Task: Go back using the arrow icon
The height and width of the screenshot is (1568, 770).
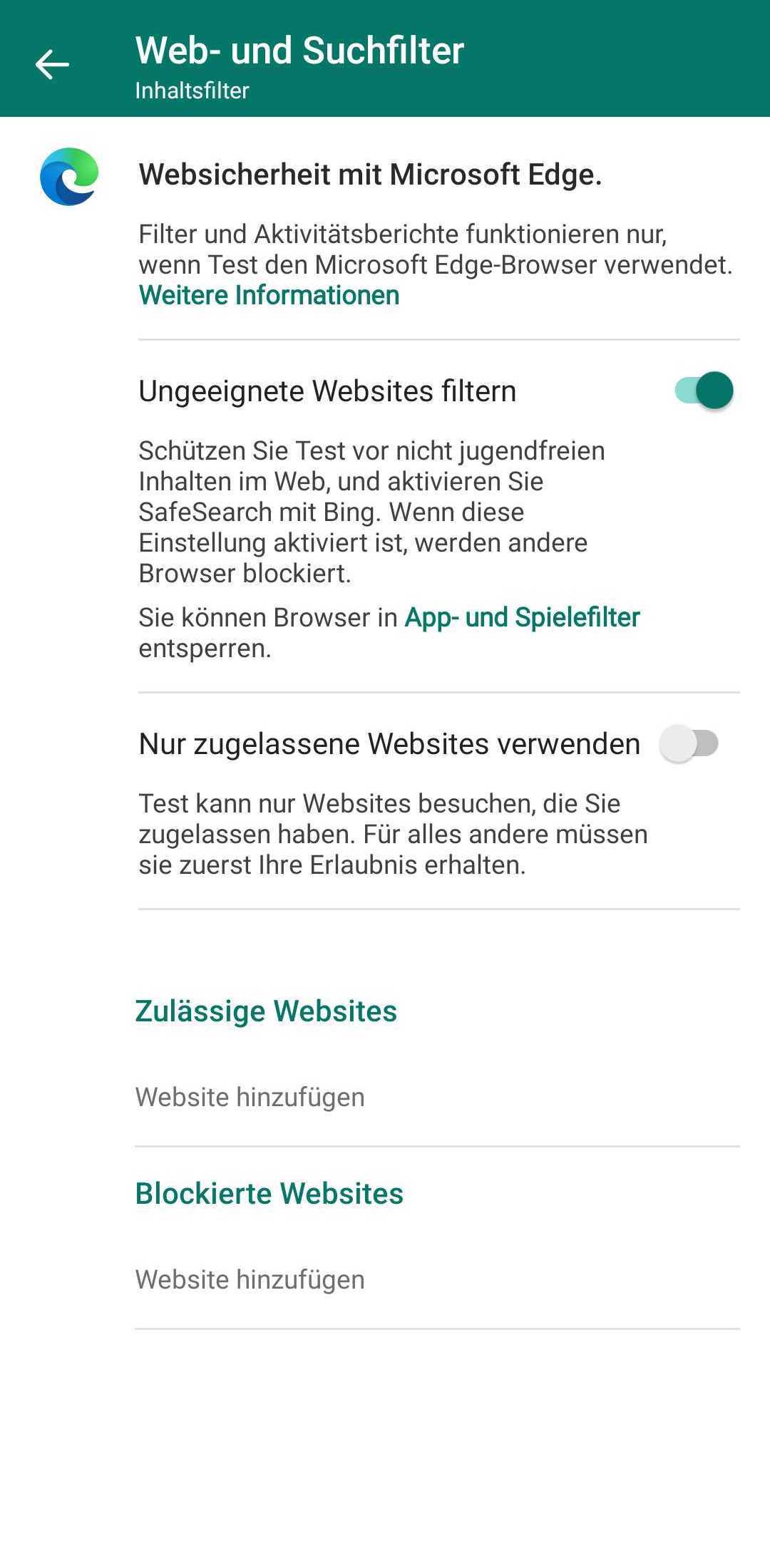Action: [52, 64]
